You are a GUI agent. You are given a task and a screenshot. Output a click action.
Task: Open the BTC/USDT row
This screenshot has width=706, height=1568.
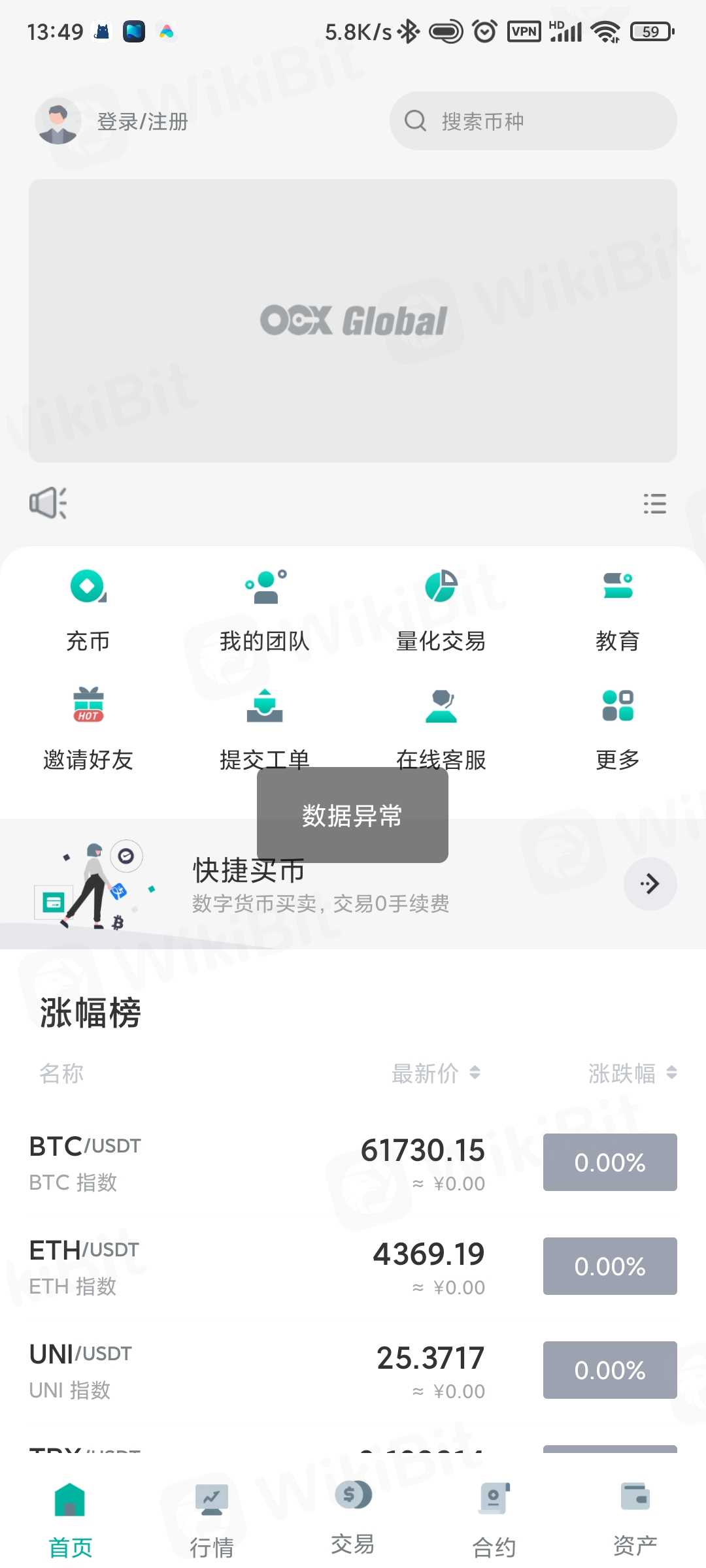click(261, 1163)
